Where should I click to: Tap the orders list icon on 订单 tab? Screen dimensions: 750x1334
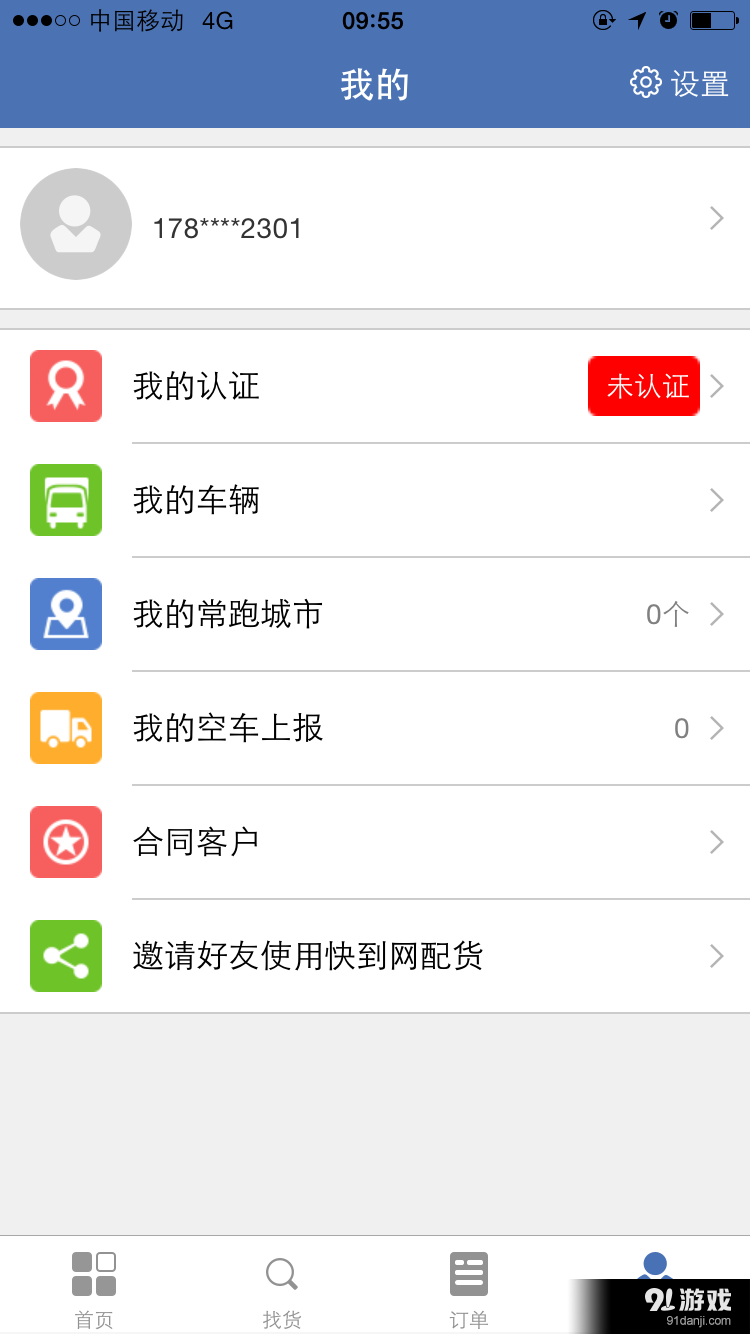(x=468, y=1272)
